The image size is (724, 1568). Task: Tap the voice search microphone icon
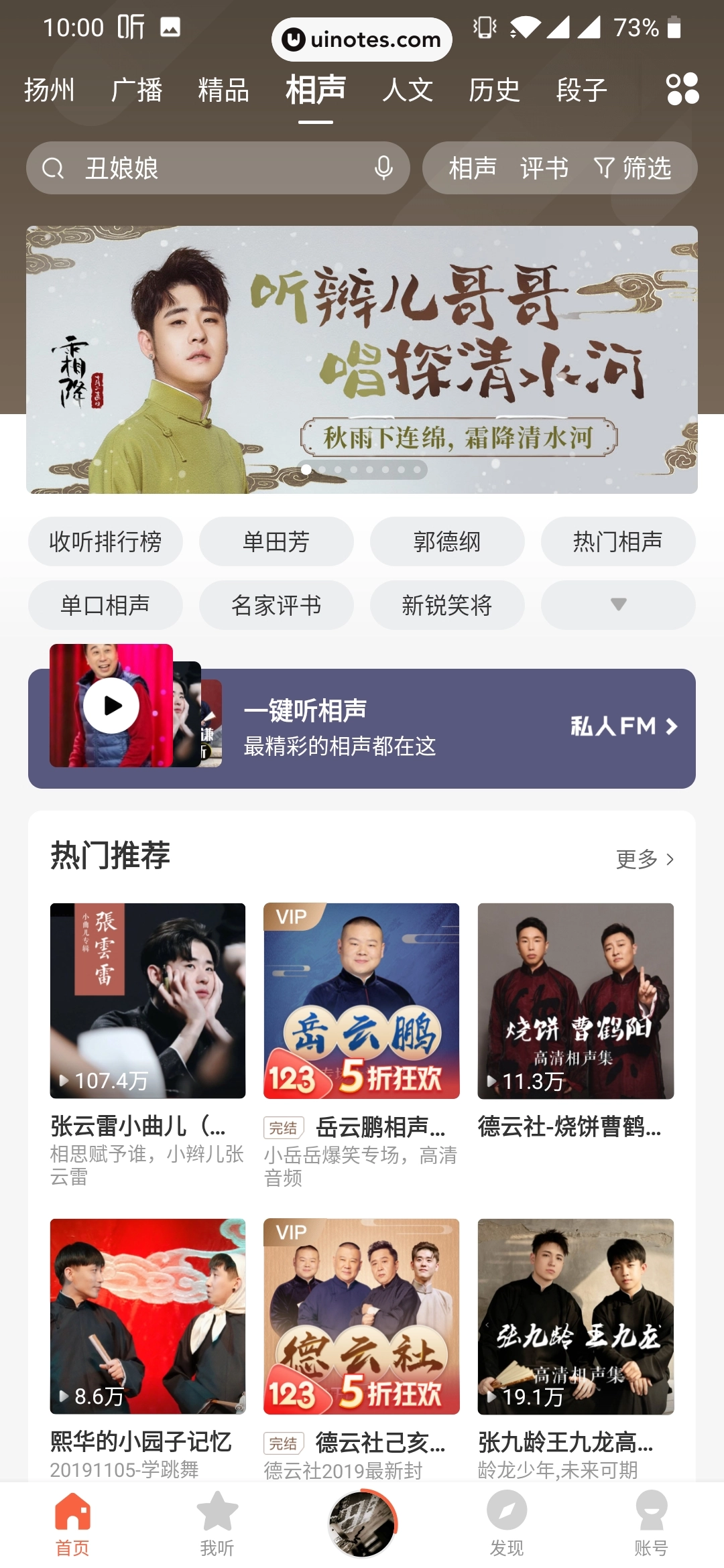point(382,168)
